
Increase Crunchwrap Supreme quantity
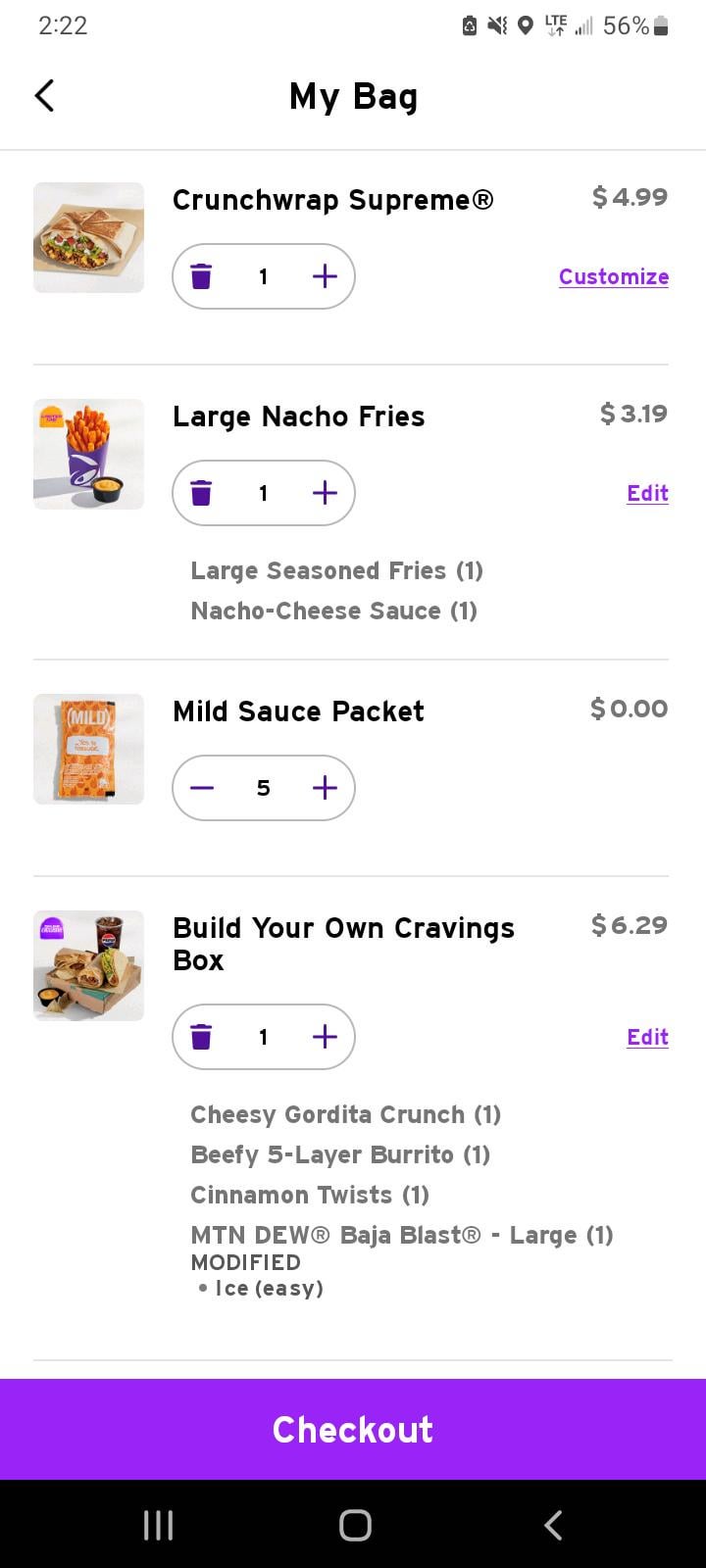325,276
